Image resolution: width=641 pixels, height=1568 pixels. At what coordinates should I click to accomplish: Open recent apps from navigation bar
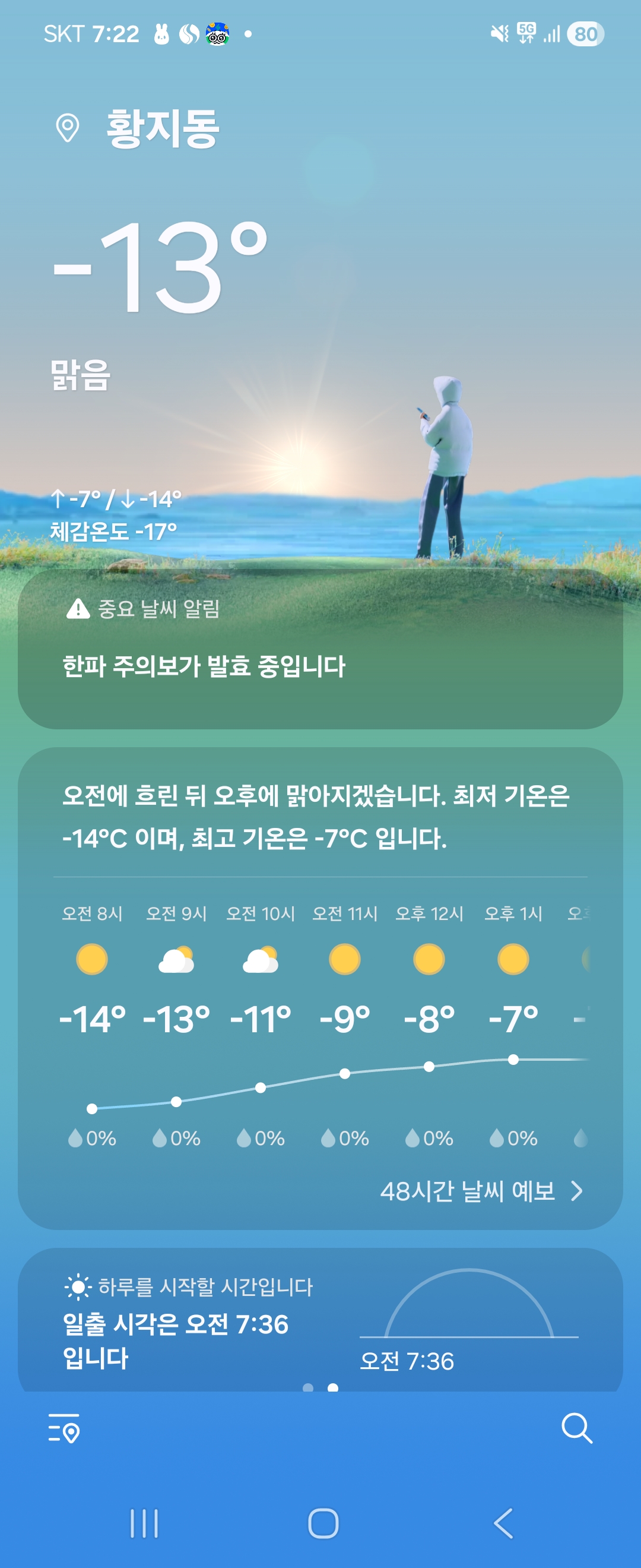(144, 1523)
